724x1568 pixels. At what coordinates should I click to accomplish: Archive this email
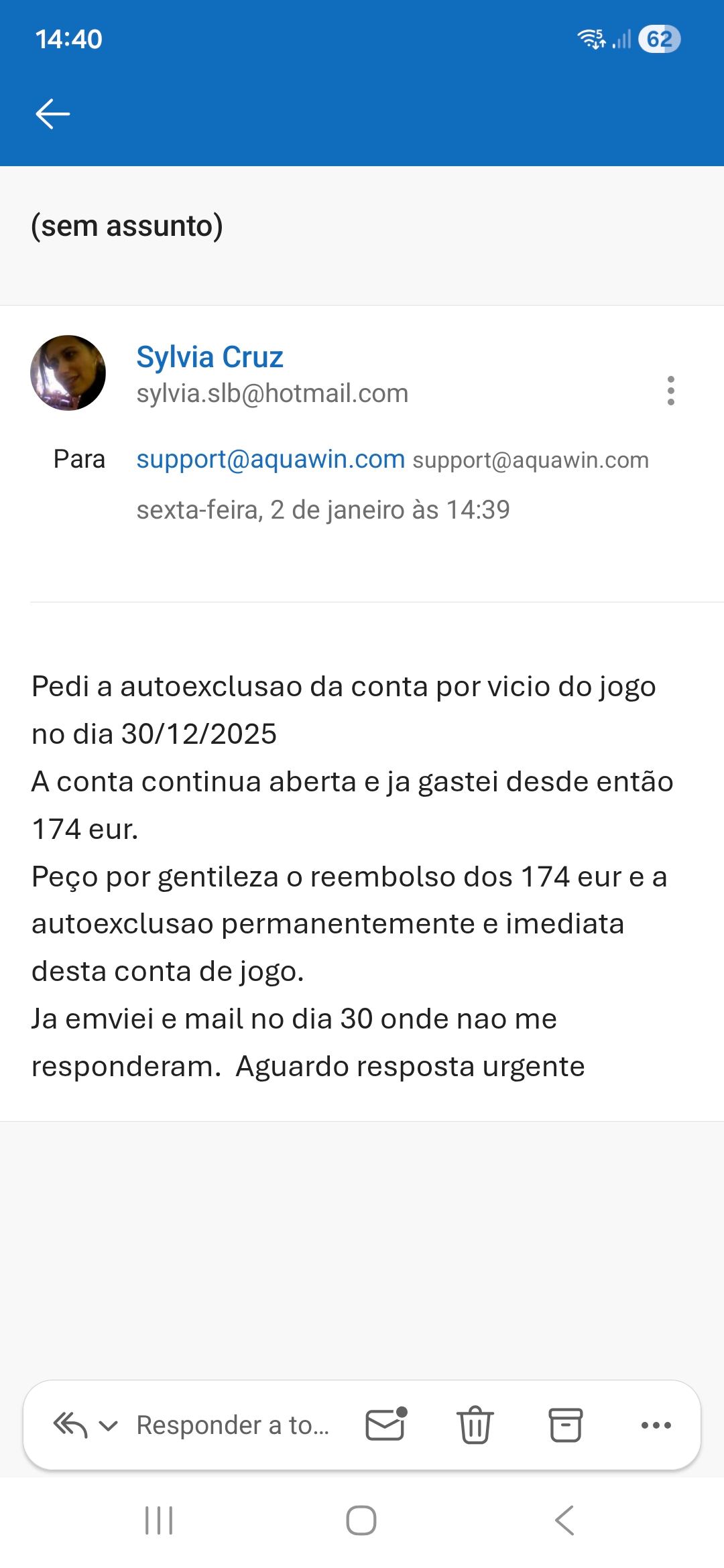coord(566,1425)
